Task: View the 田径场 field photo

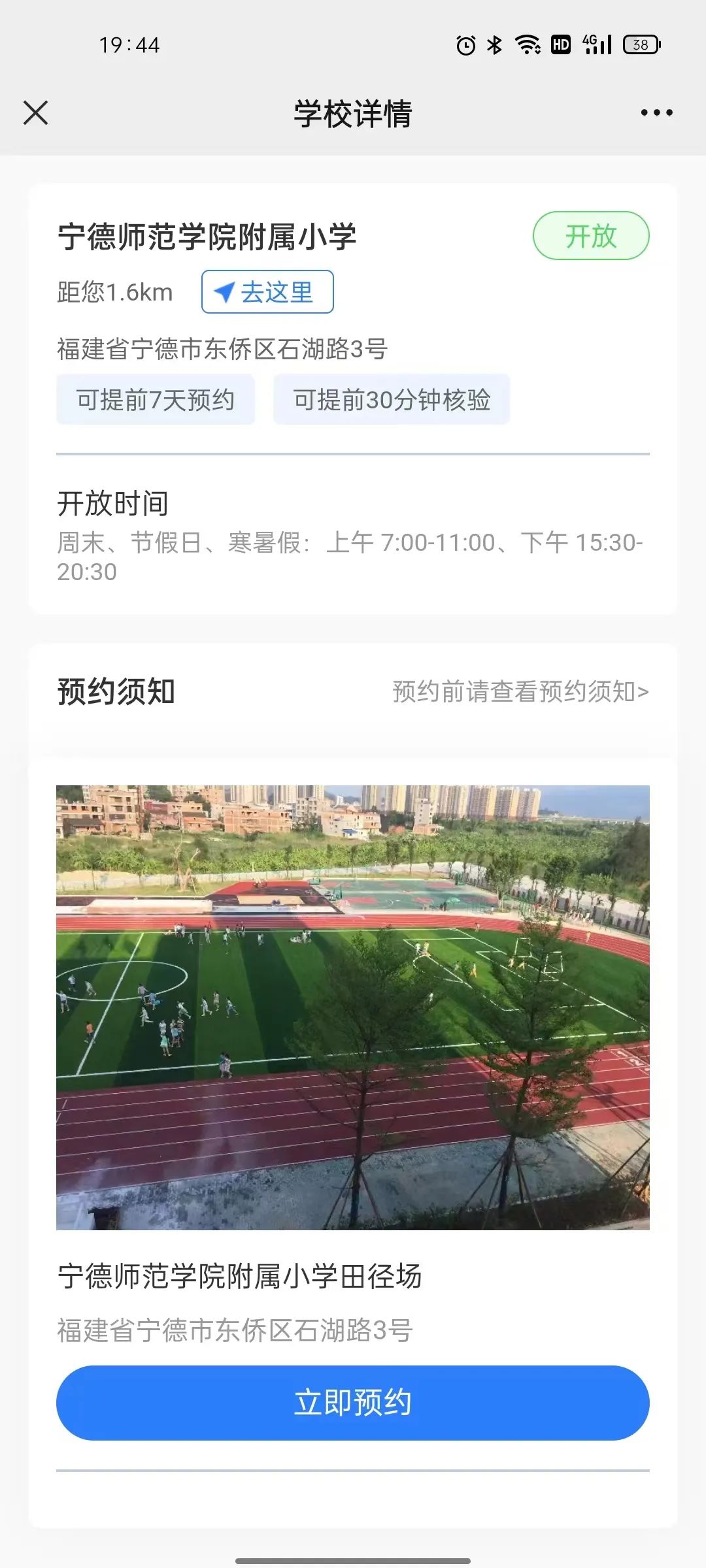Action: click(x=353, y=1007)
